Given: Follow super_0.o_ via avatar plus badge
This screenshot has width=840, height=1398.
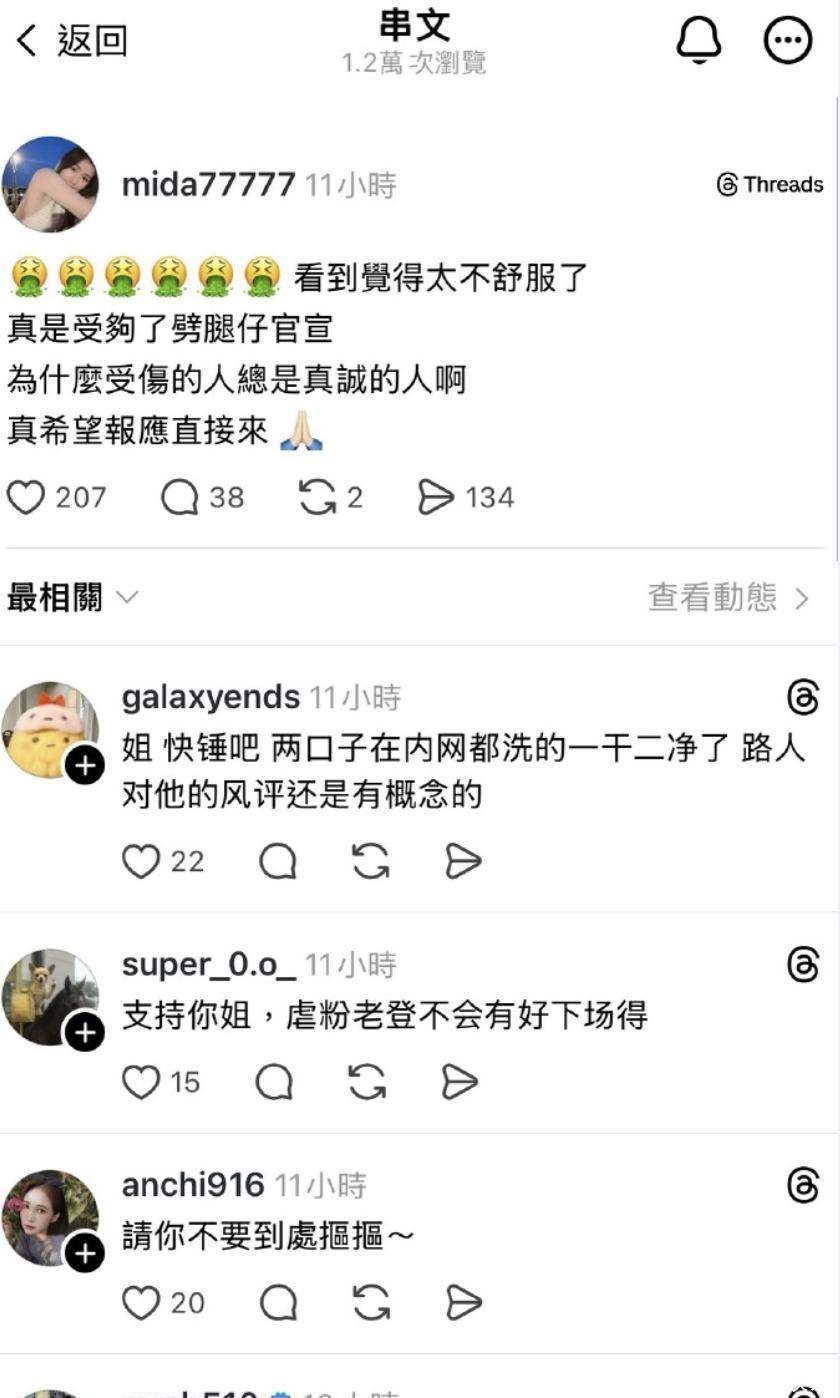Looking at the screenshot, I should pyautogui.click(x=86, y=1032).
